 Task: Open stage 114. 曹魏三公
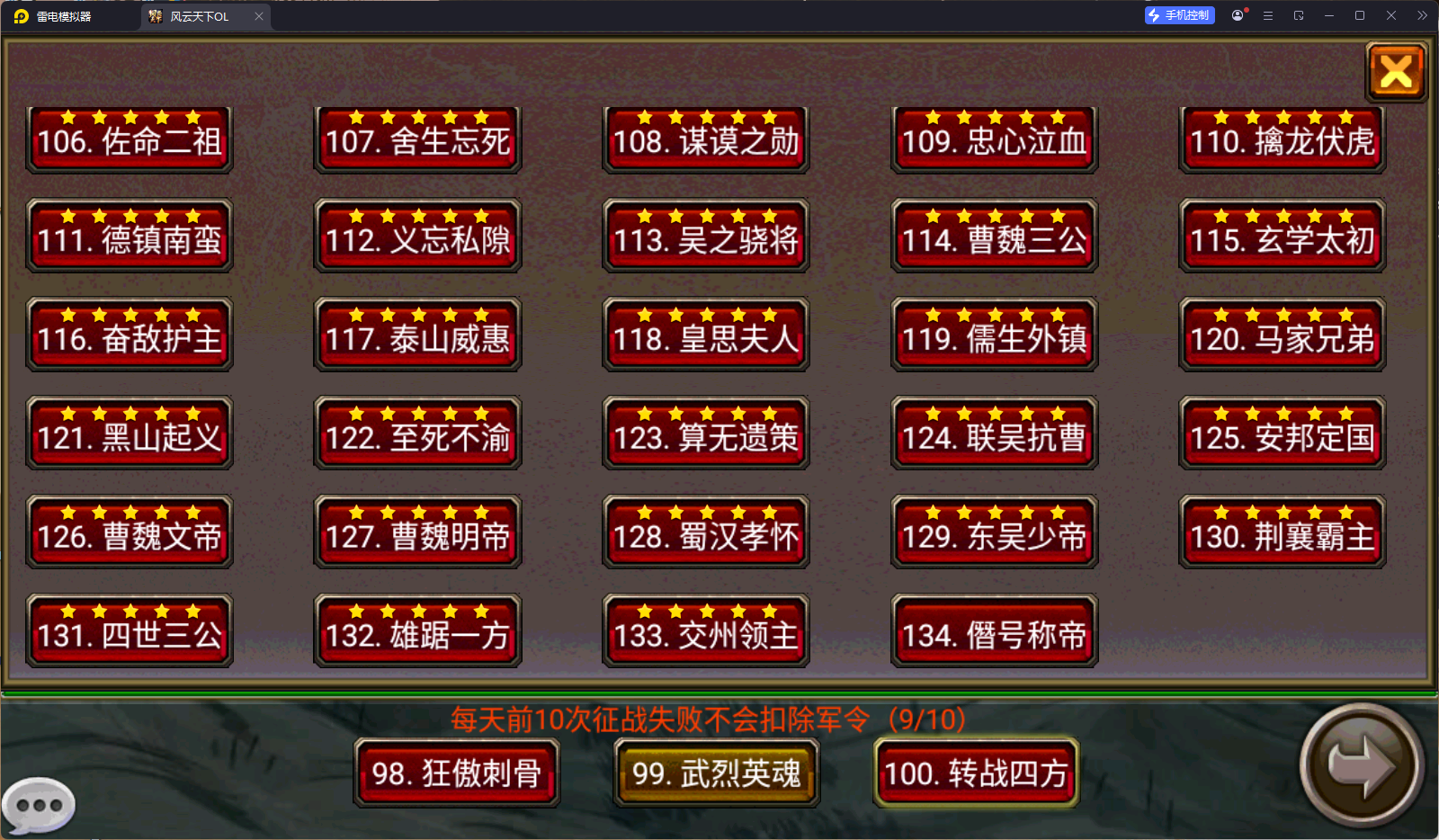tap(994, 239)
